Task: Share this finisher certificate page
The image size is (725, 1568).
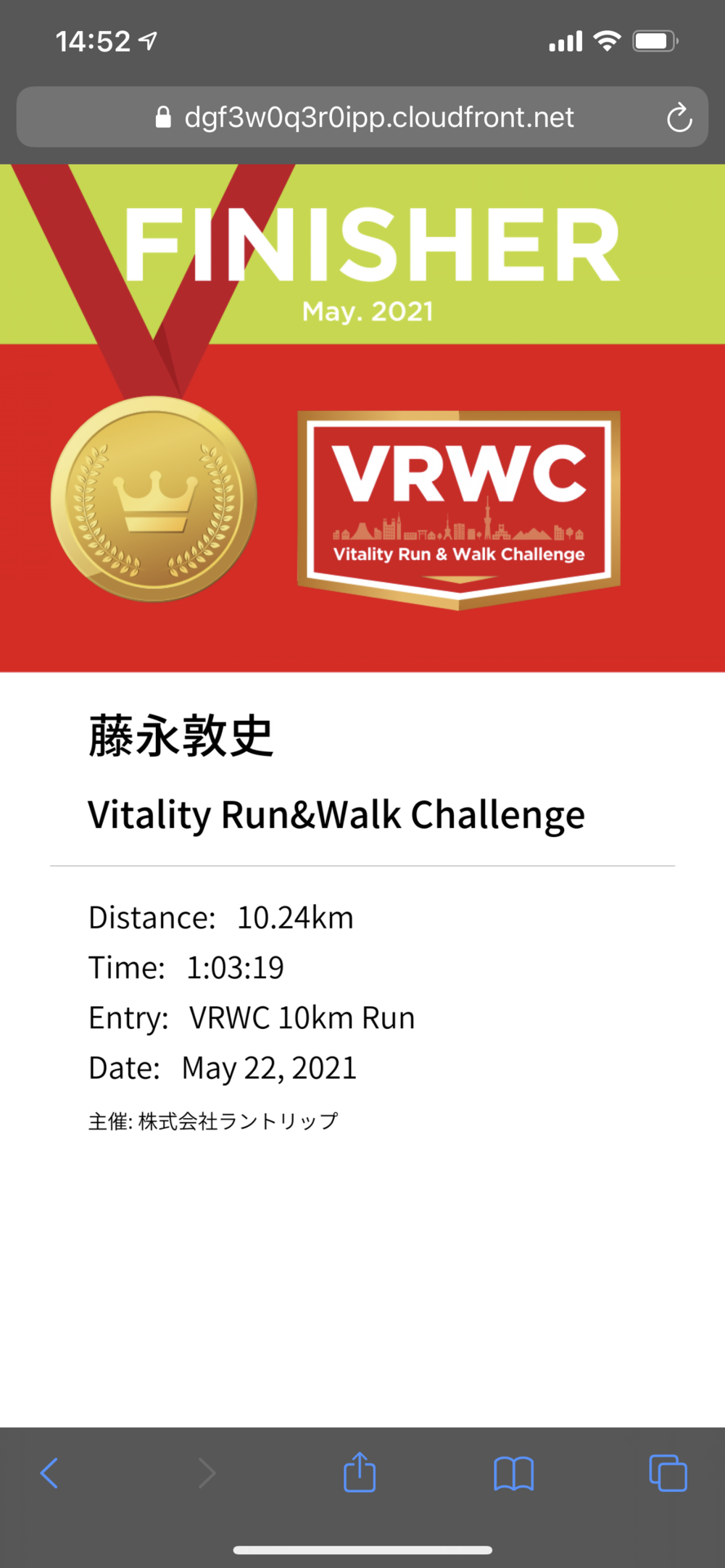Action: click(360, 1472)
